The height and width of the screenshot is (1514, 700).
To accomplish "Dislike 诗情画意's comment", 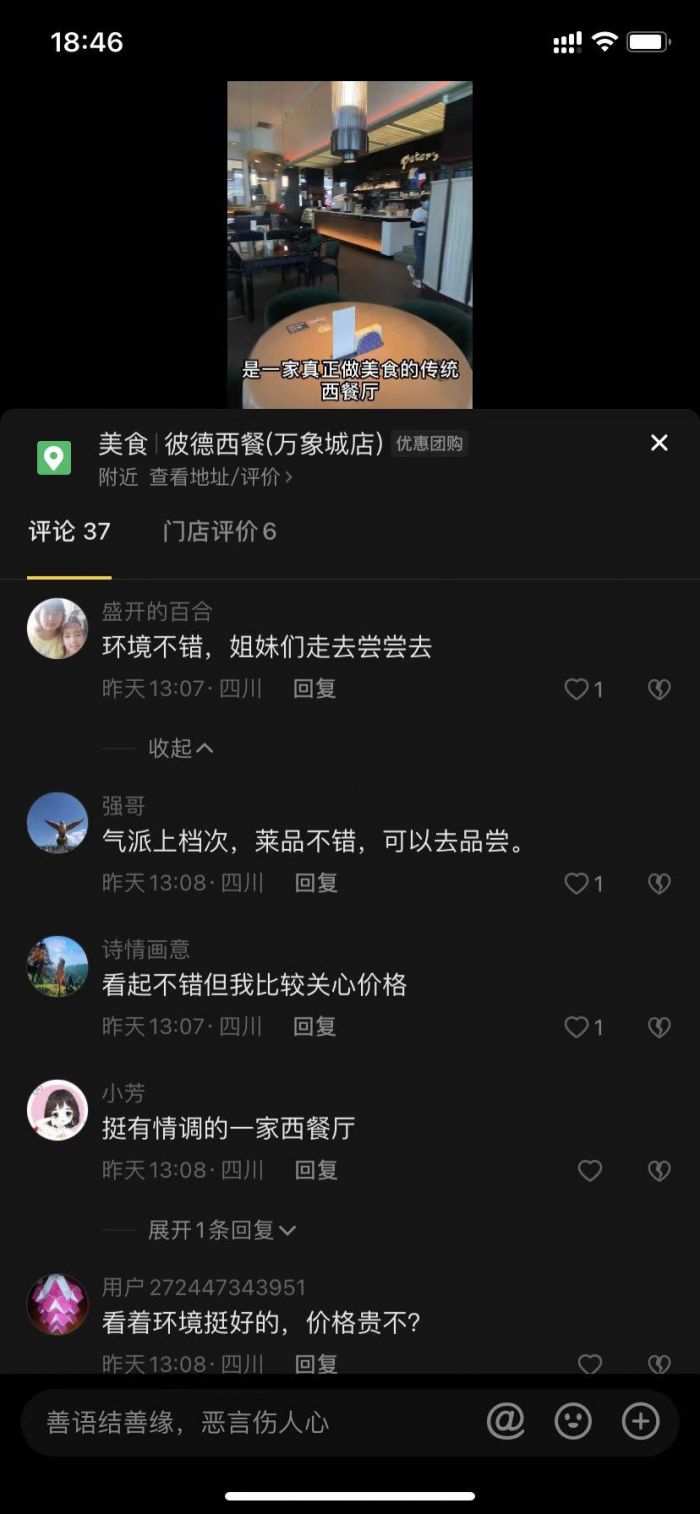I will (x=659, y=1027).
